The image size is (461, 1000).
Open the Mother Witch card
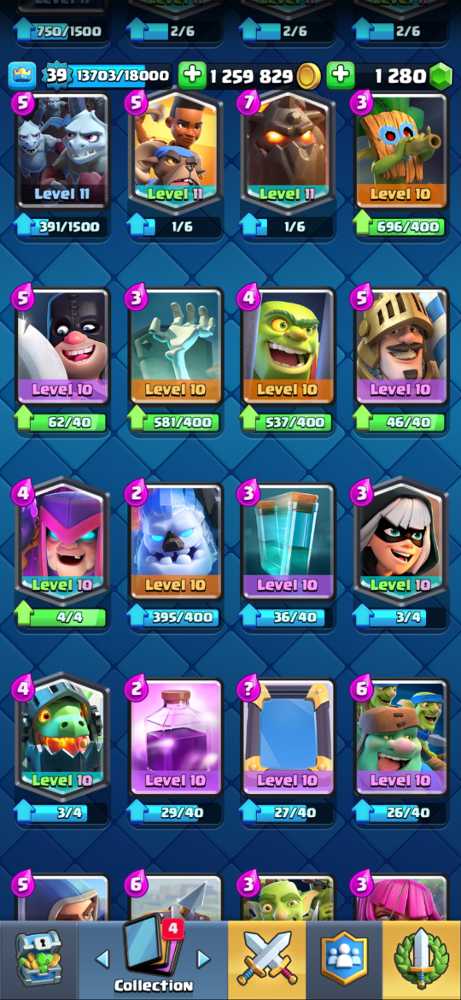[62, 541]
